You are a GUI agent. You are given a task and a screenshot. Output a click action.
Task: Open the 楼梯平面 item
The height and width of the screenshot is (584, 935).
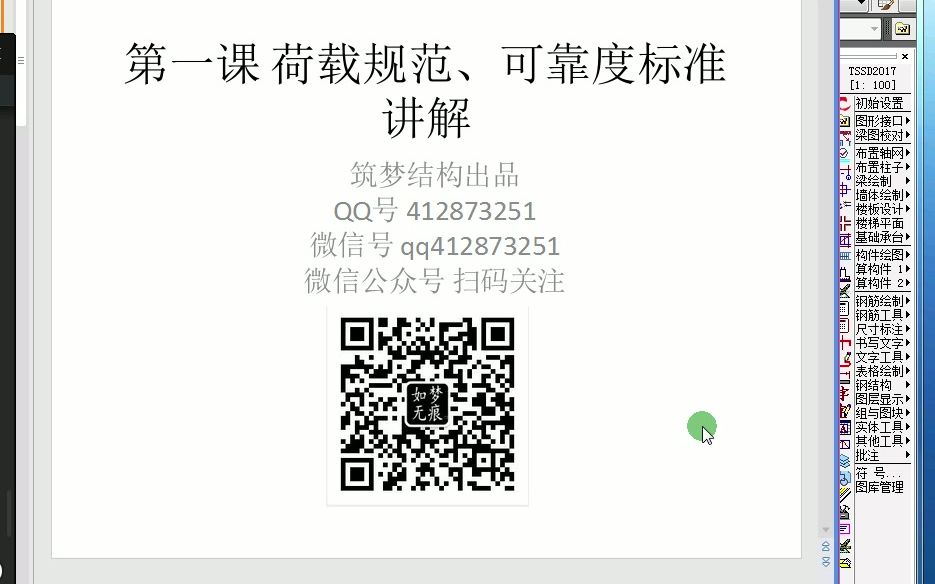[879, 223]
